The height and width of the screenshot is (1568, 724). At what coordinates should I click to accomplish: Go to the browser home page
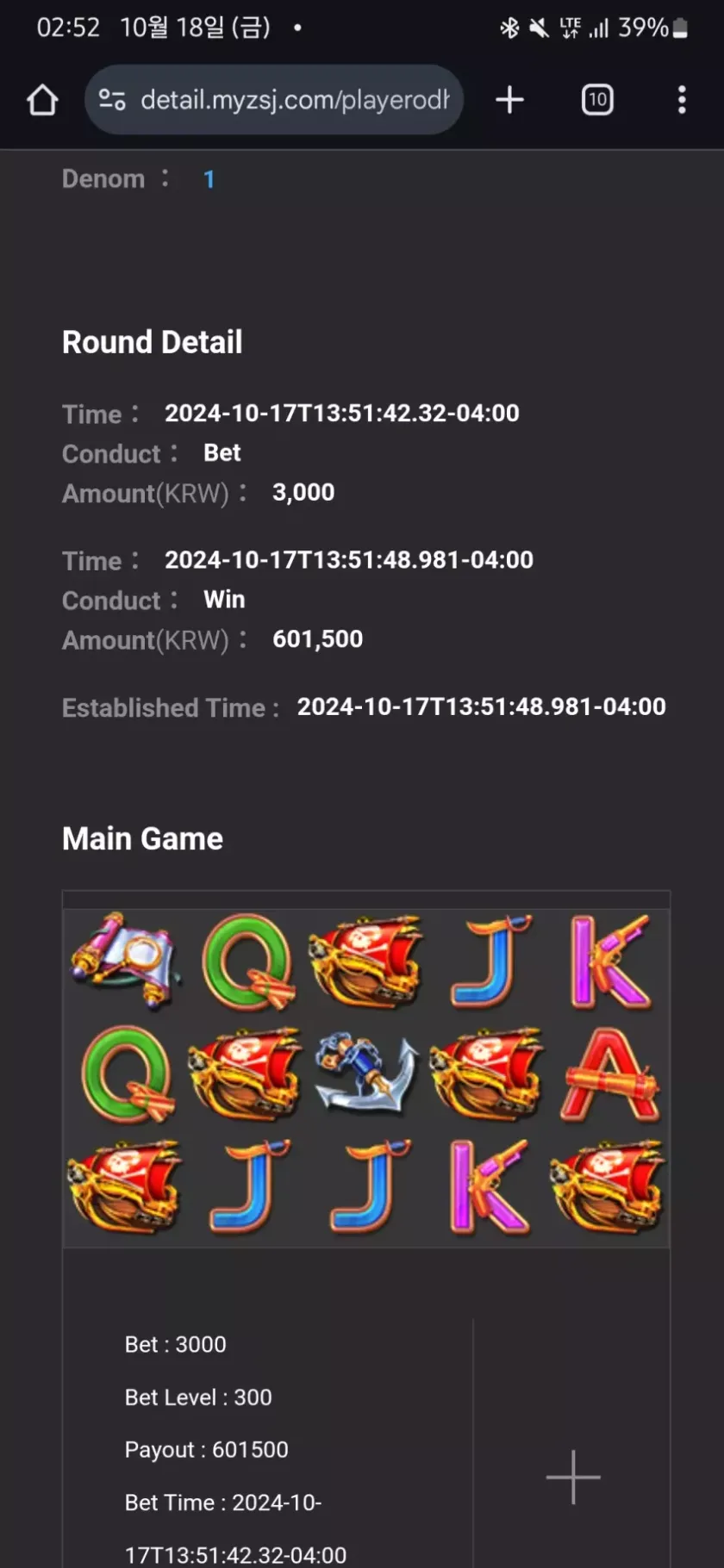tap(42, 100)
